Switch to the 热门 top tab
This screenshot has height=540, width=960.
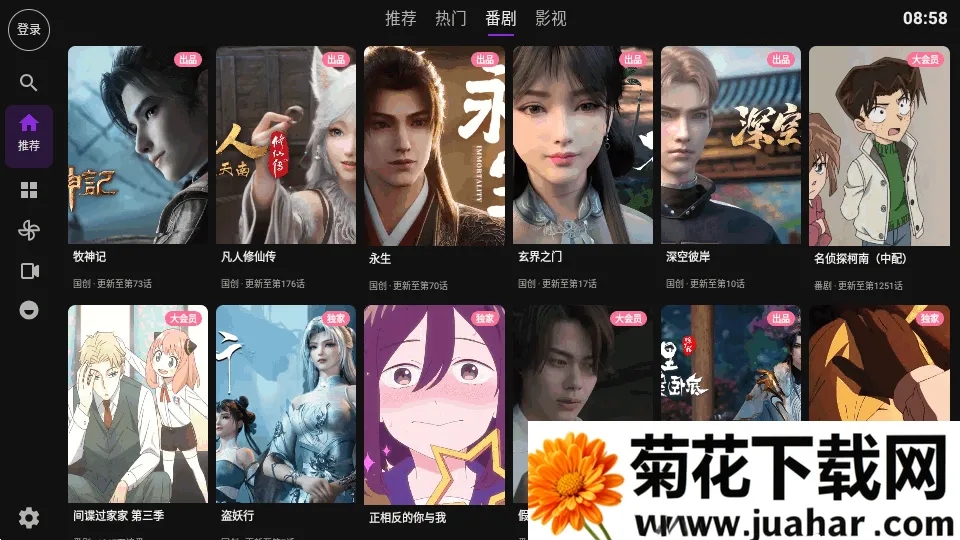pyautogui.click(x=451, y=18)
